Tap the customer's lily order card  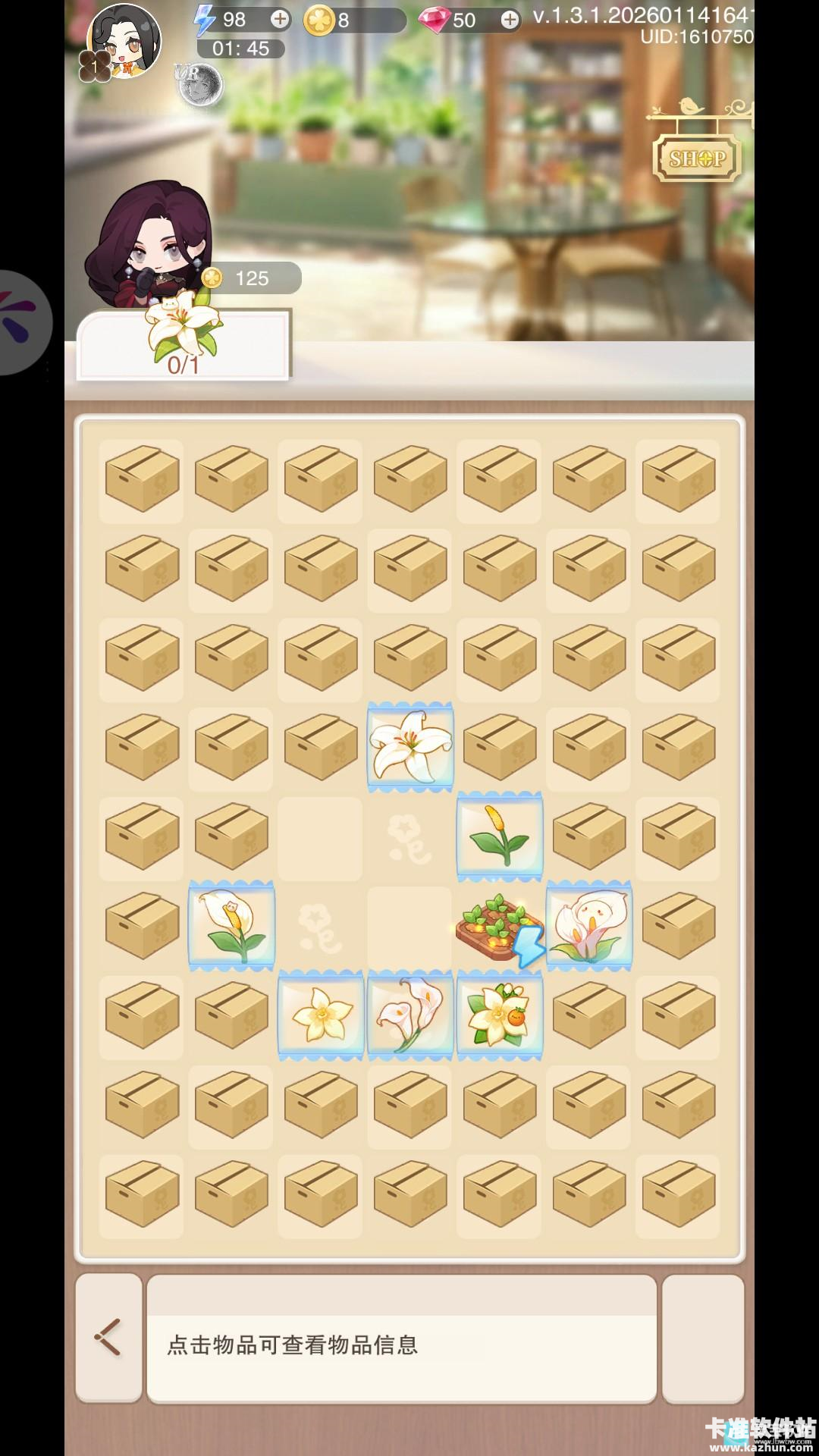point(184,345)
